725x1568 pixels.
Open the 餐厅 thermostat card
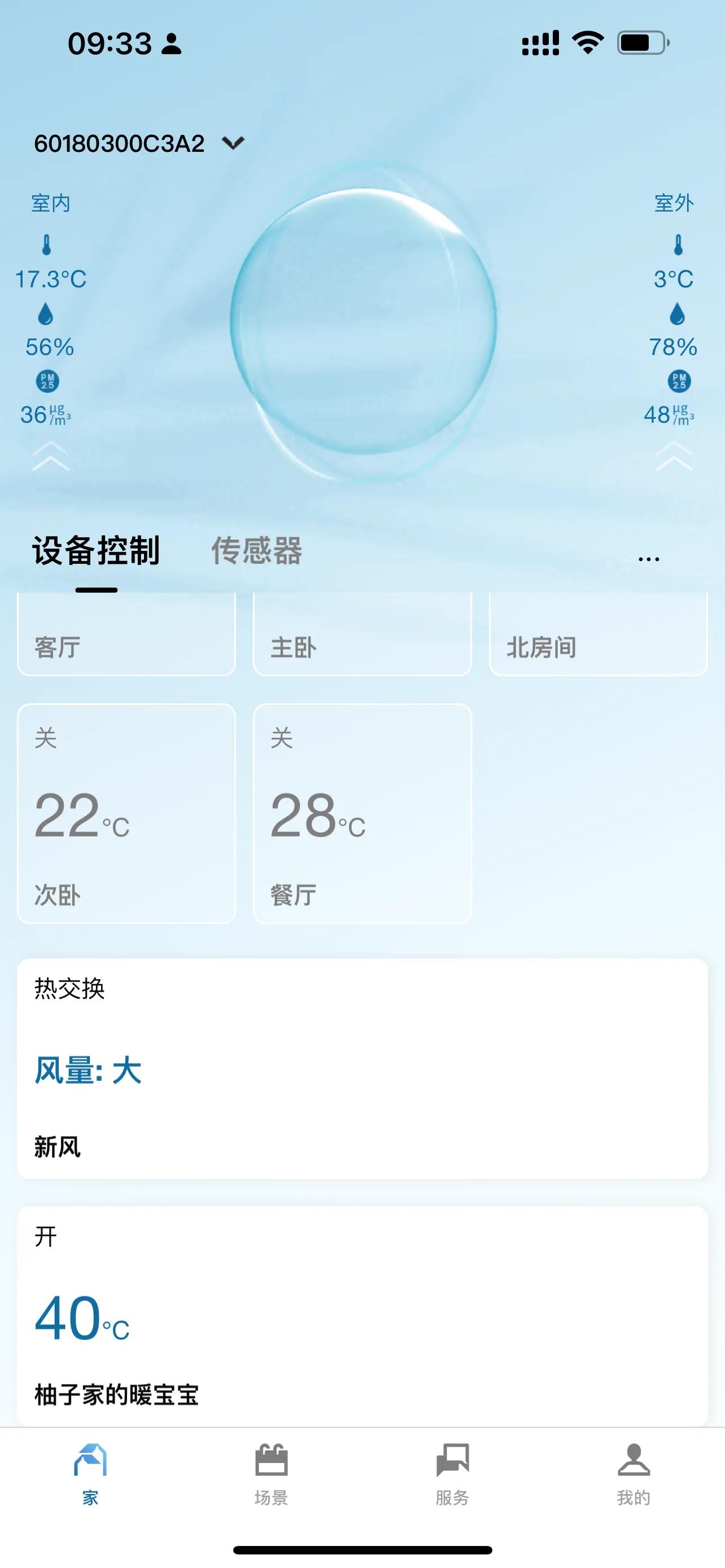362,813
